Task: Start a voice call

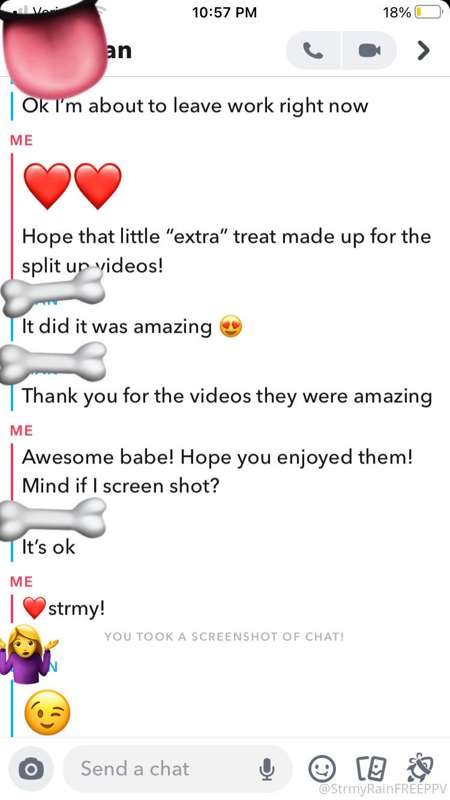Action: (x=312, y=50)
